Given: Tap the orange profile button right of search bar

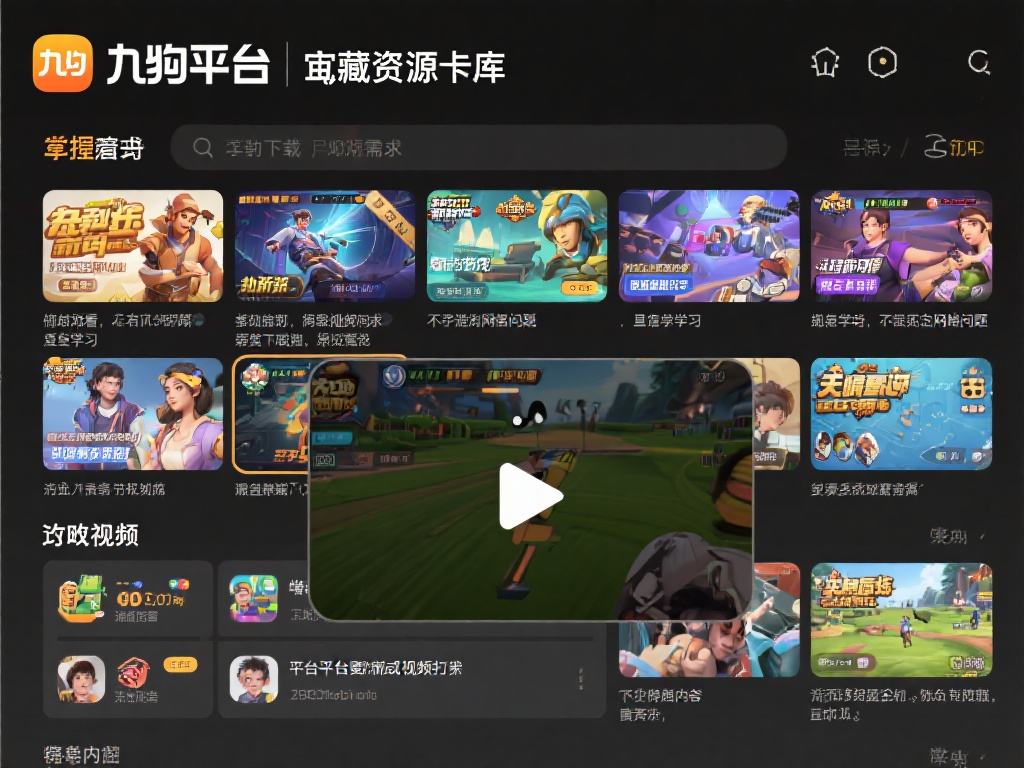Looking at the screenshot, I should [955, 148].
